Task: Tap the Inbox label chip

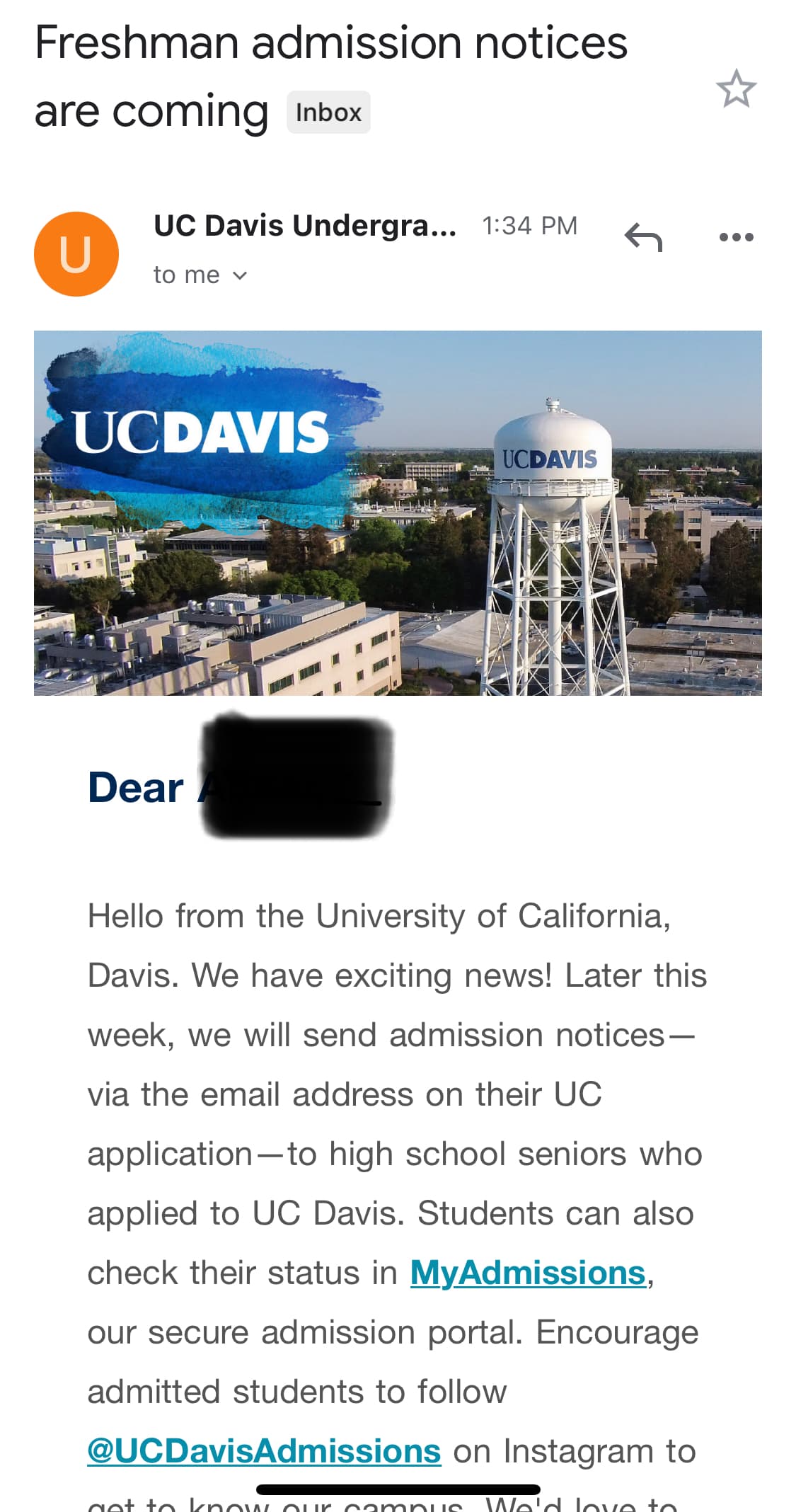Action: coord(328,113)
